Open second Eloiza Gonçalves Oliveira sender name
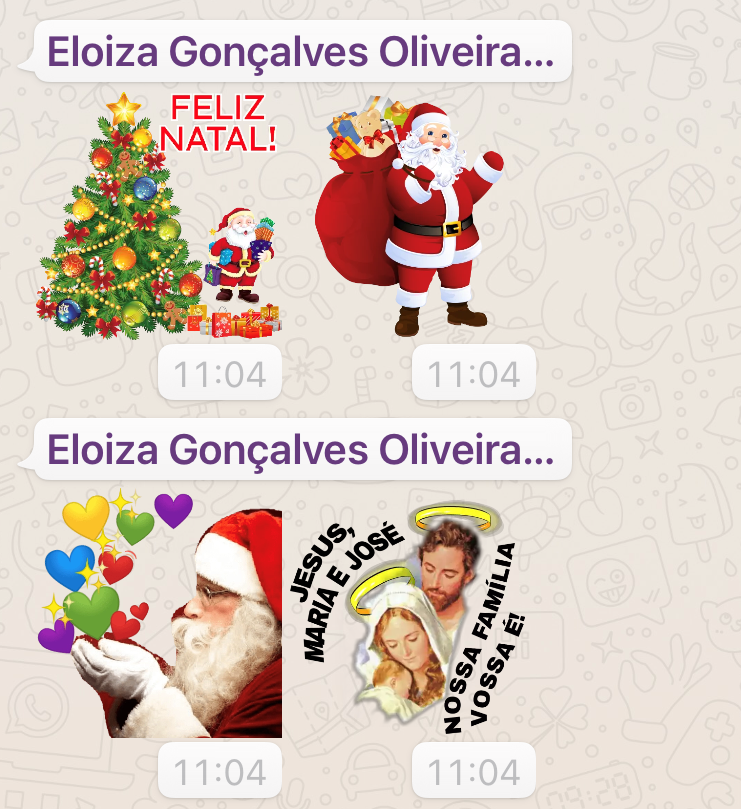The width and height of the screenshot is (741, 809). [x=300, y=449]
